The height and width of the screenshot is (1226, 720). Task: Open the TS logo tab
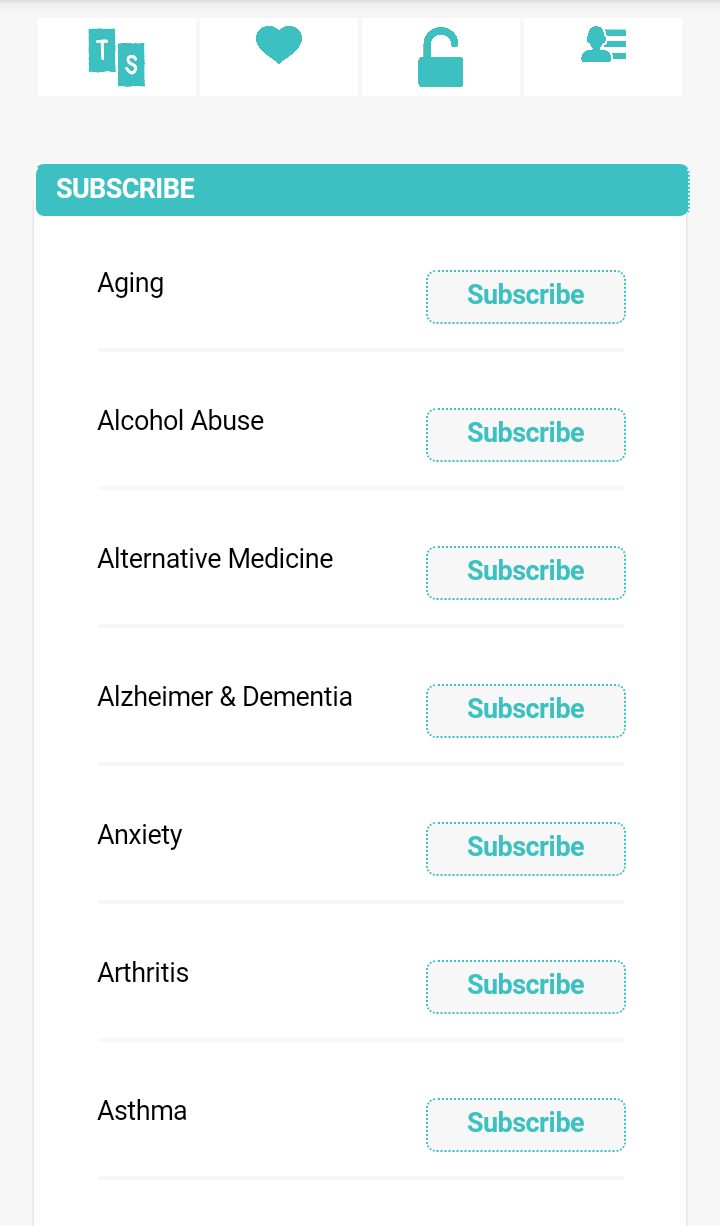click(117, 57)
